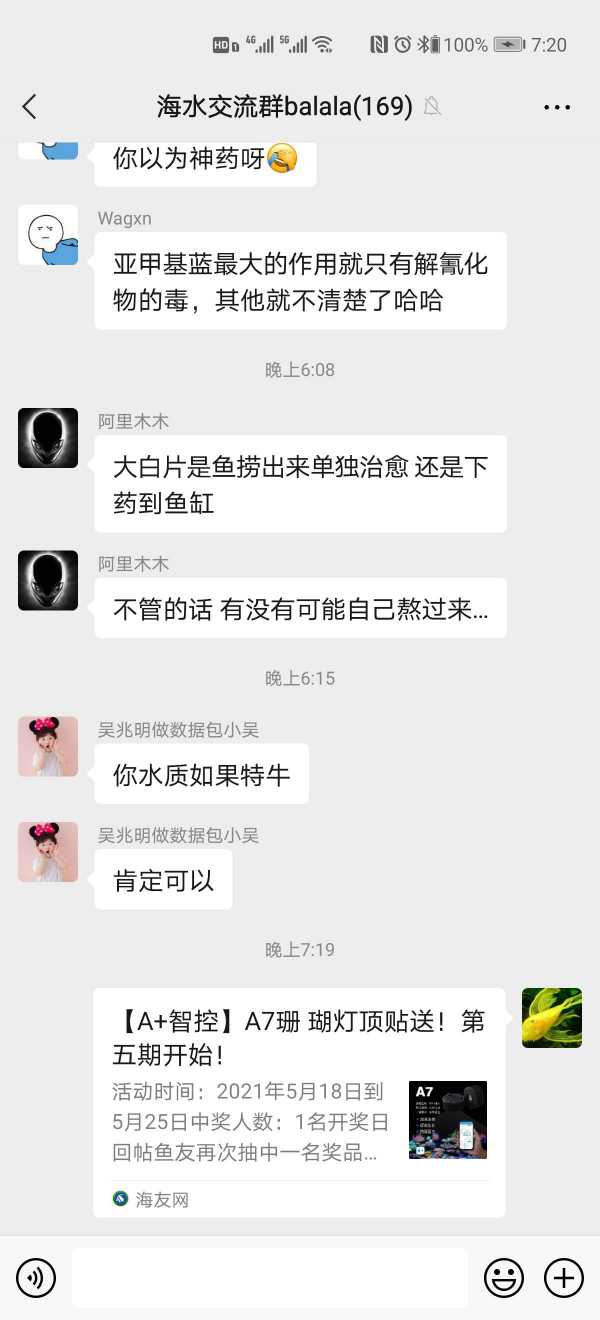Screen dimensions: 600x1320
Task: Open the emoji sticker panel
Action: tap(504, 1277)
